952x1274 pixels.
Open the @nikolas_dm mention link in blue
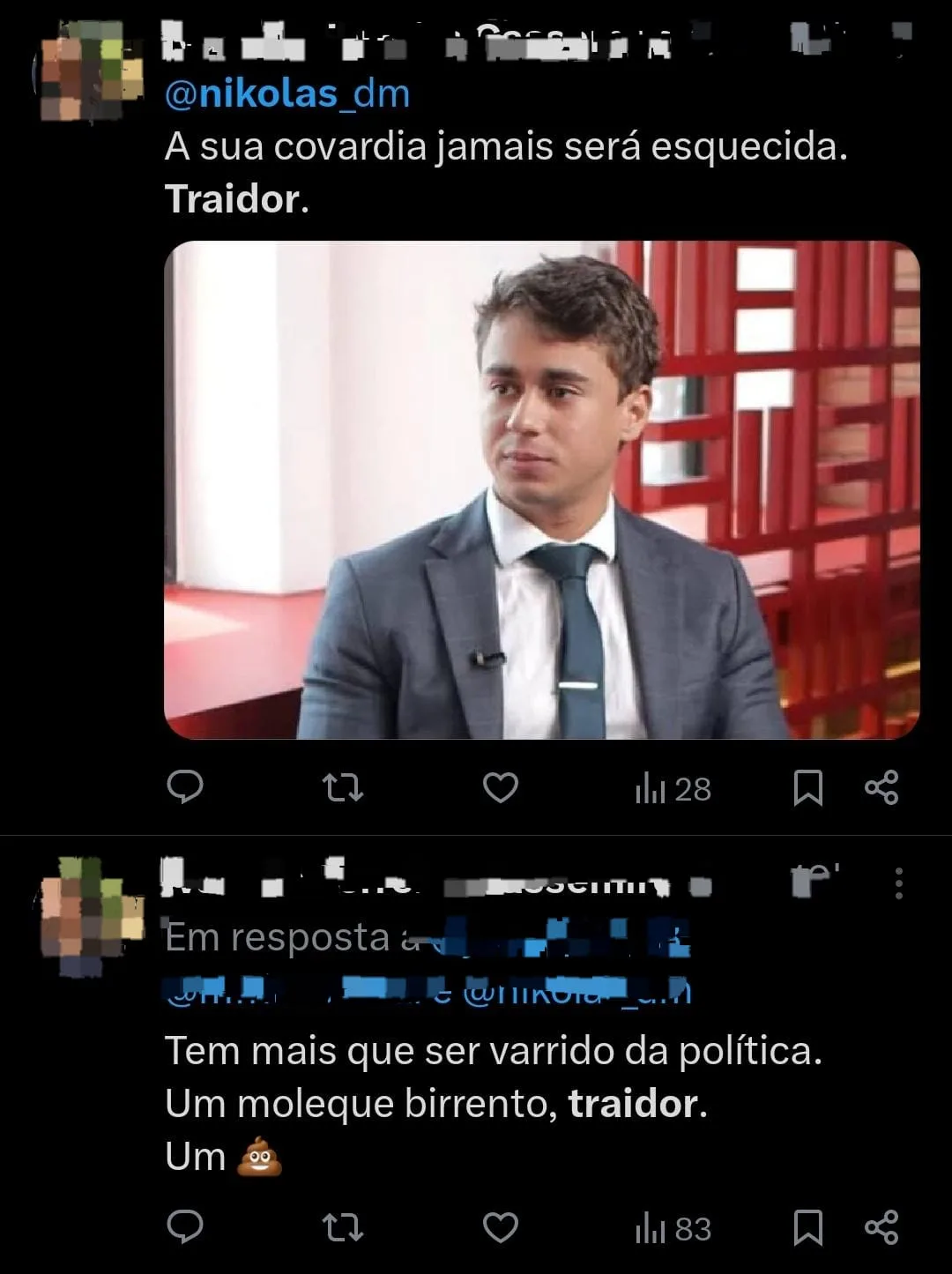tap(287, 93)
